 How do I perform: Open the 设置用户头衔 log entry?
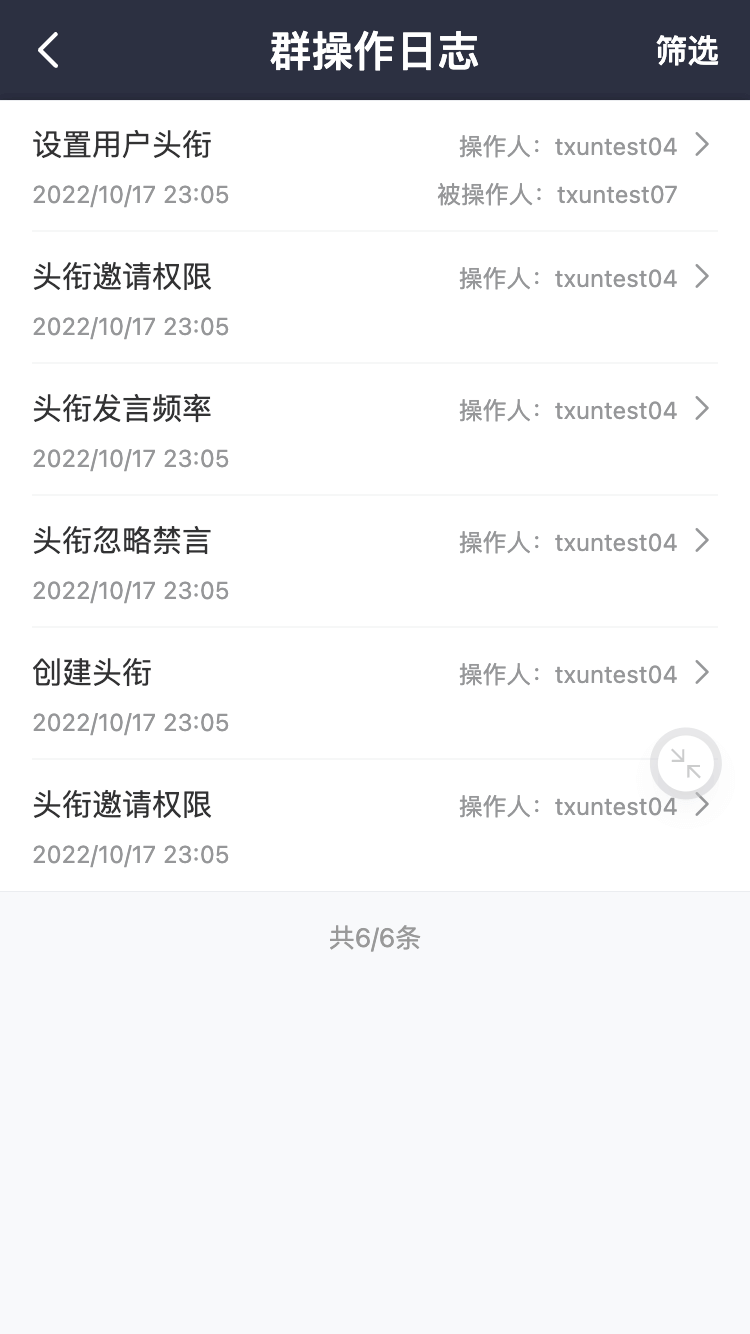[374, 167]
